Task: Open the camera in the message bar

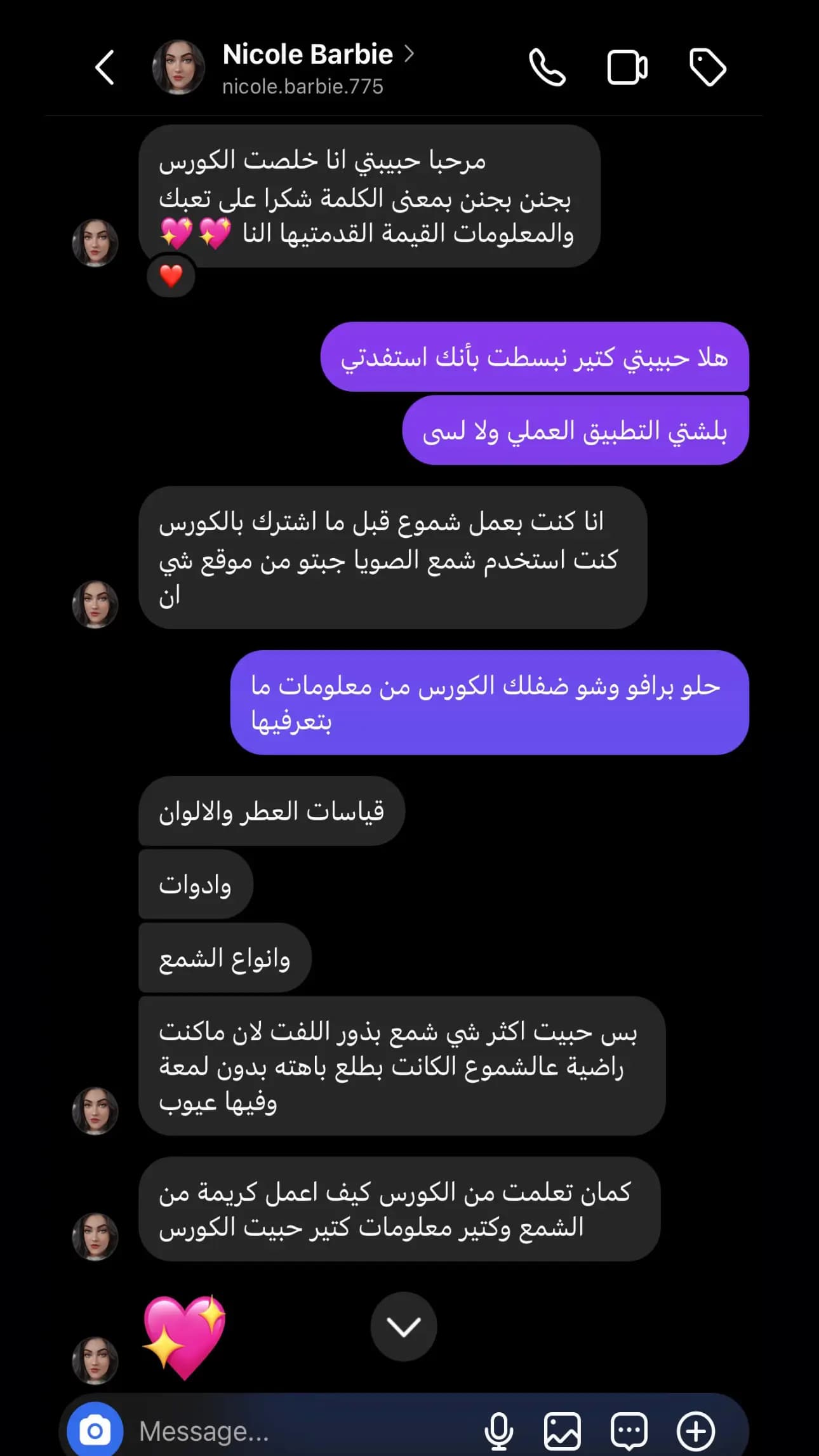Action: [95, 1431]
